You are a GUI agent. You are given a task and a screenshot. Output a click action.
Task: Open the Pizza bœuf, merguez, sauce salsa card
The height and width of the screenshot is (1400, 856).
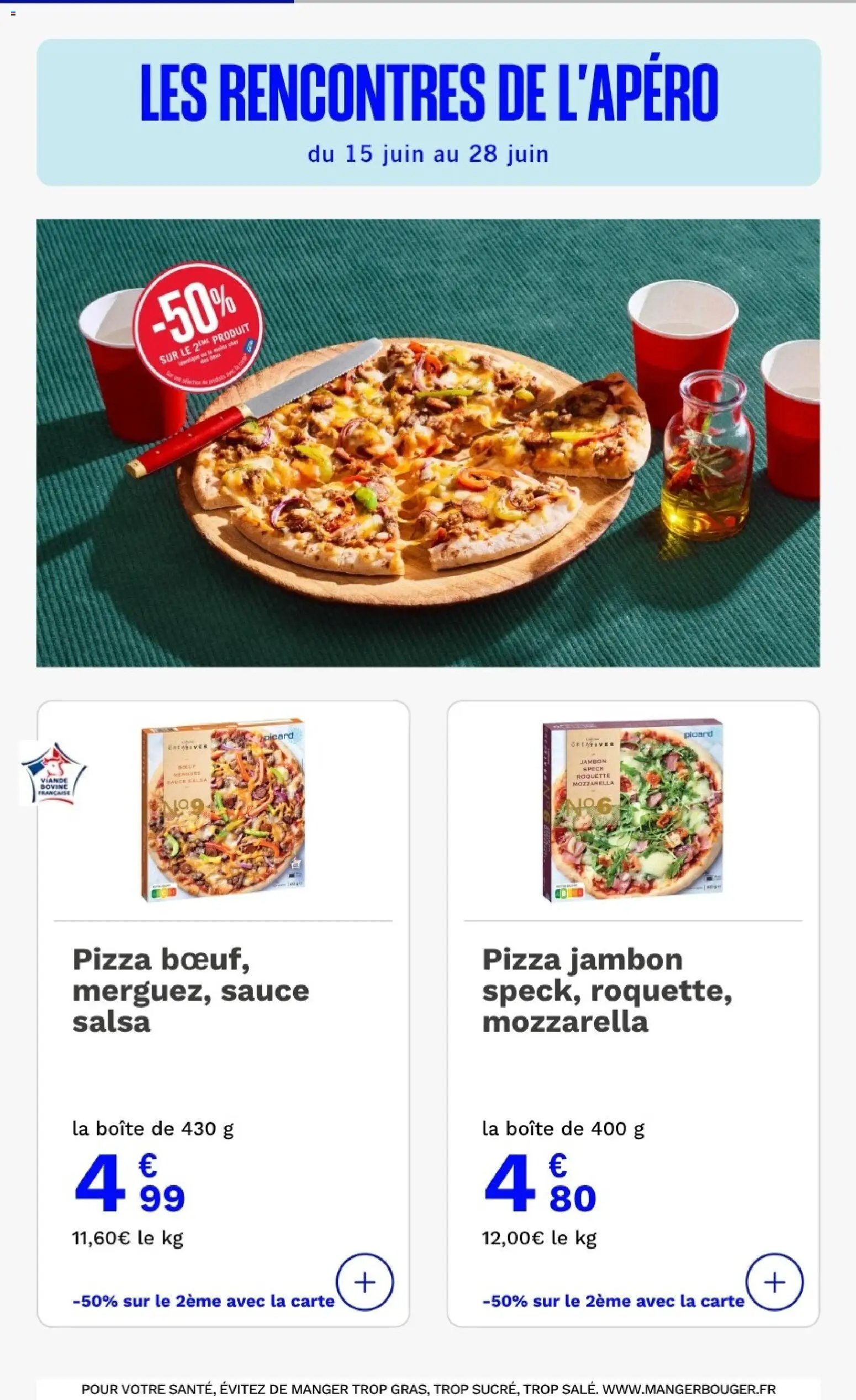click(x=223, y=1013)
